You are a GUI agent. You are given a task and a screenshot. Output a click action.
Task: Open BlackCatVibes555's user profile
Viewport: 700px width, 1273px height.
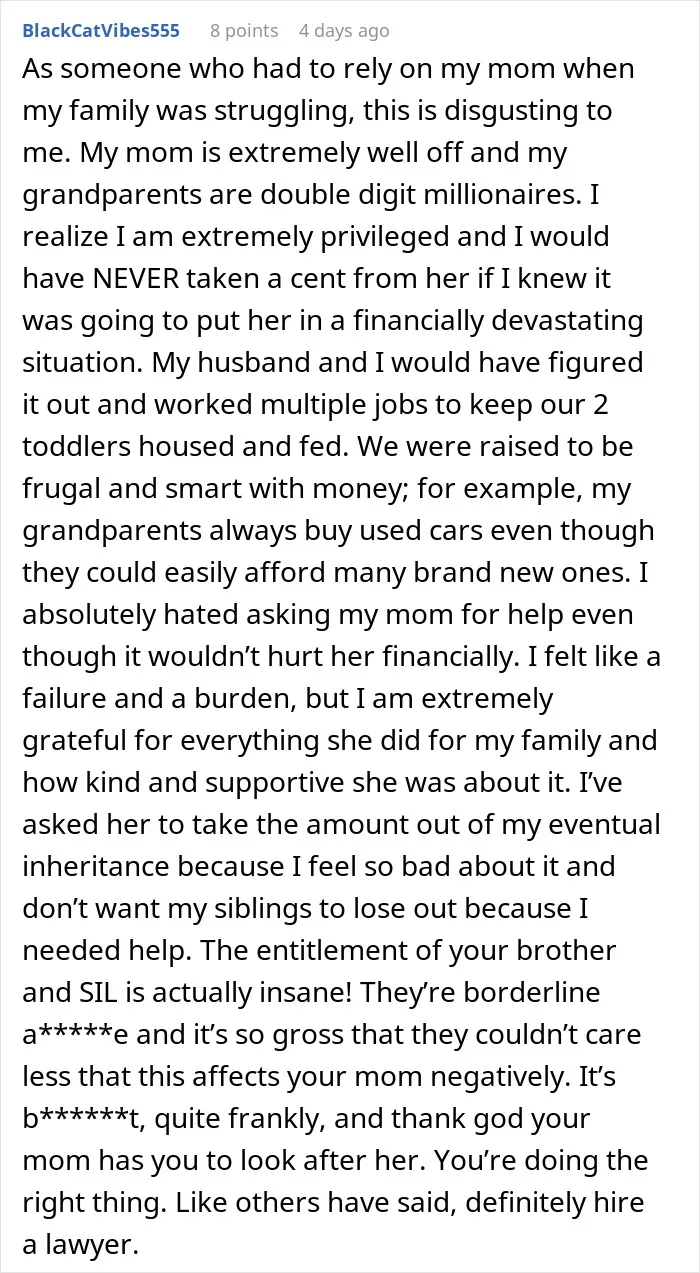tap(101, 31)
